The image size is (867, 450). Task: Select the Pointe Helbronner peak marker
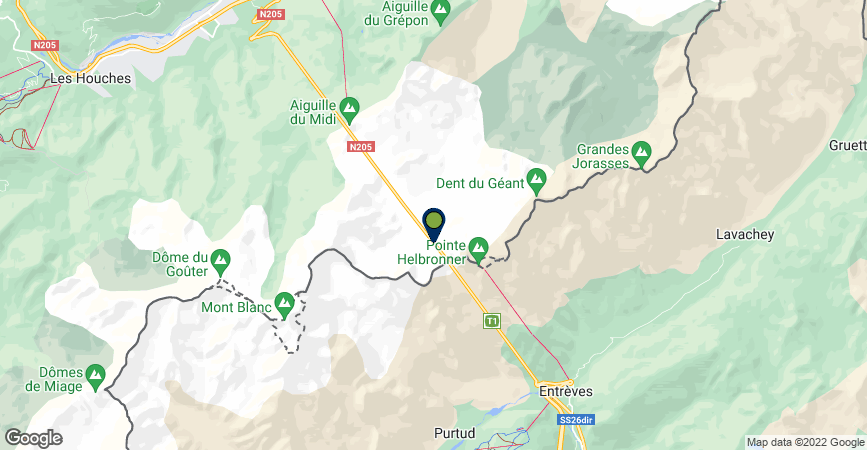point(479,246)
